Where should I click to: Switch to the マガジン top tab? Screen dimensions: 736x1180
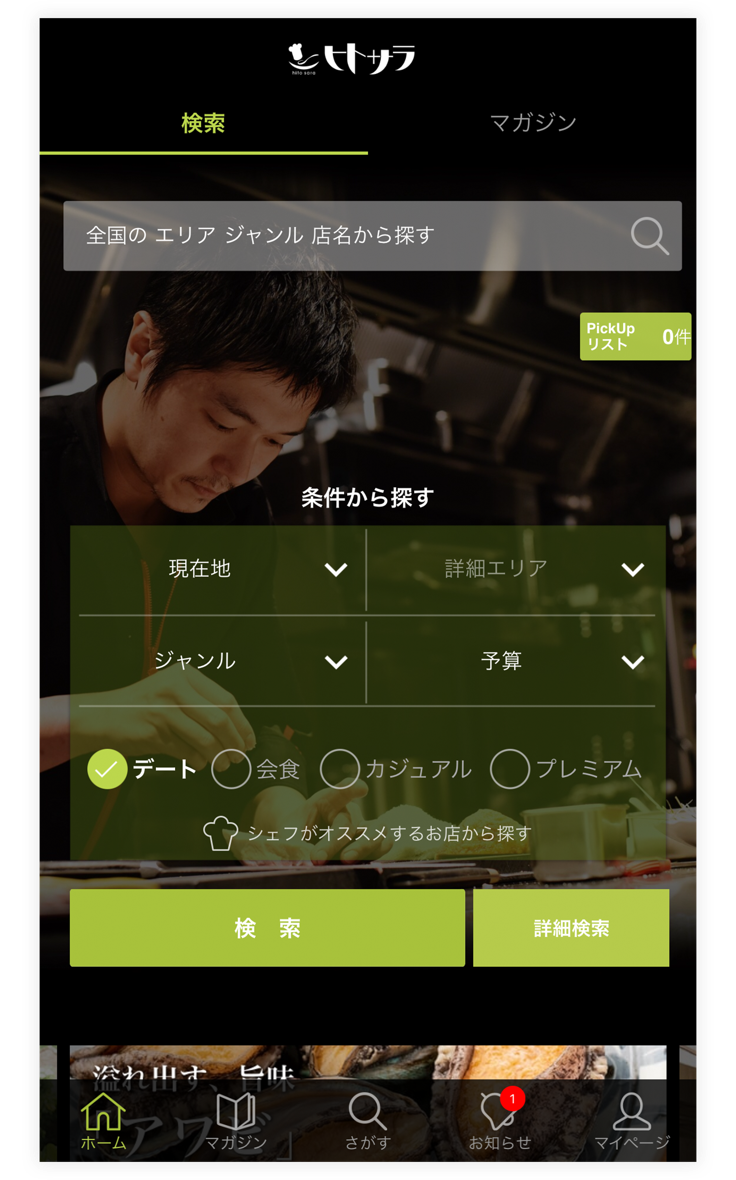[x=532, y=123]
